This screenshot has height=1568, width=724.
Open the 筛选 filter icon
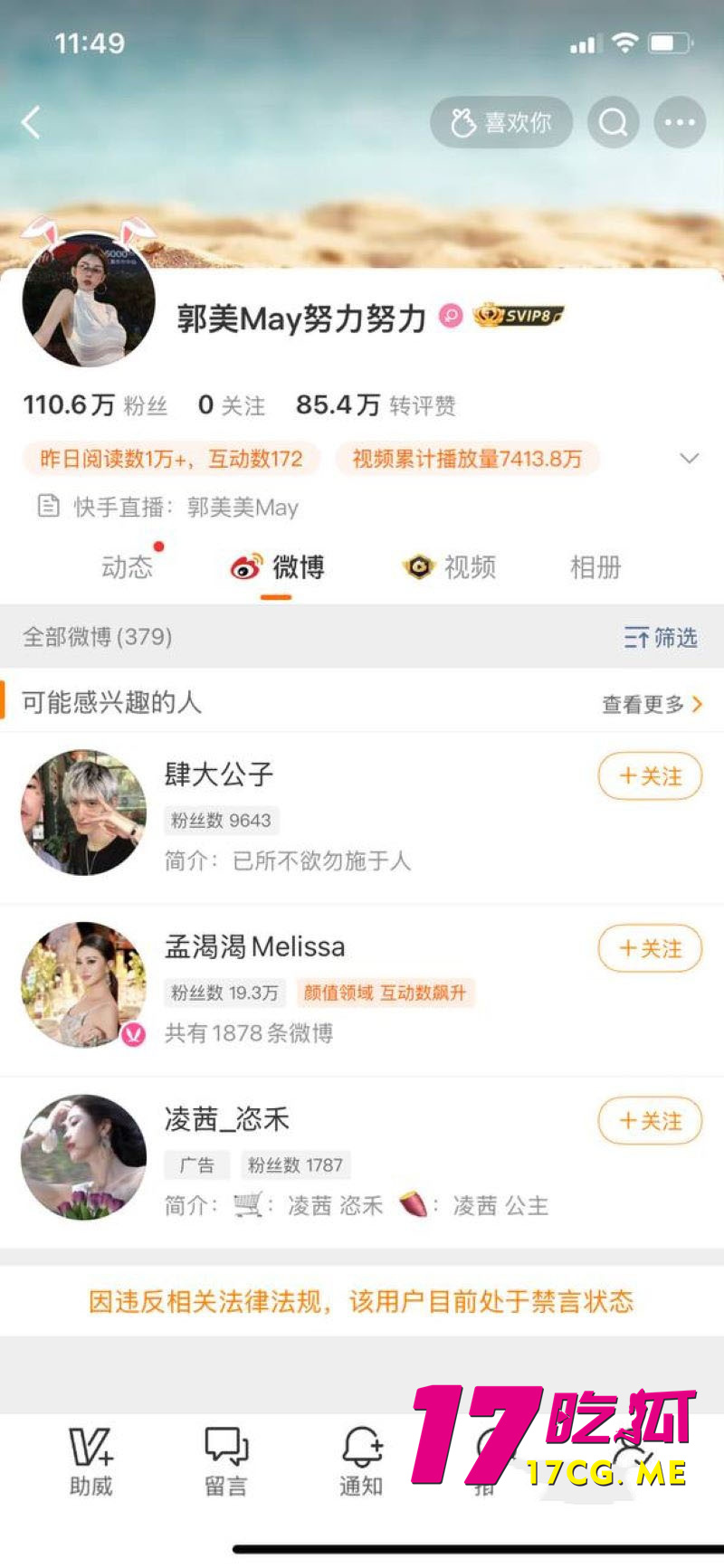[x=660, y=638]
